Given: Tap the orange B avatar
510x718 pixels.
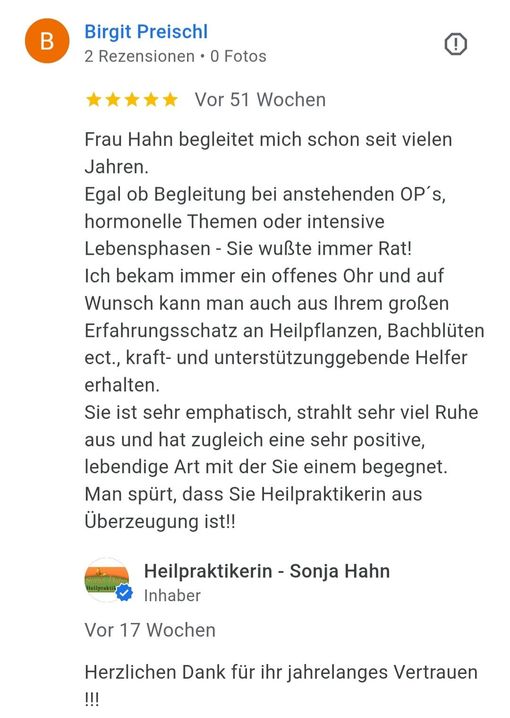Looking at the screenshot, I should click(x=47, y=41).
